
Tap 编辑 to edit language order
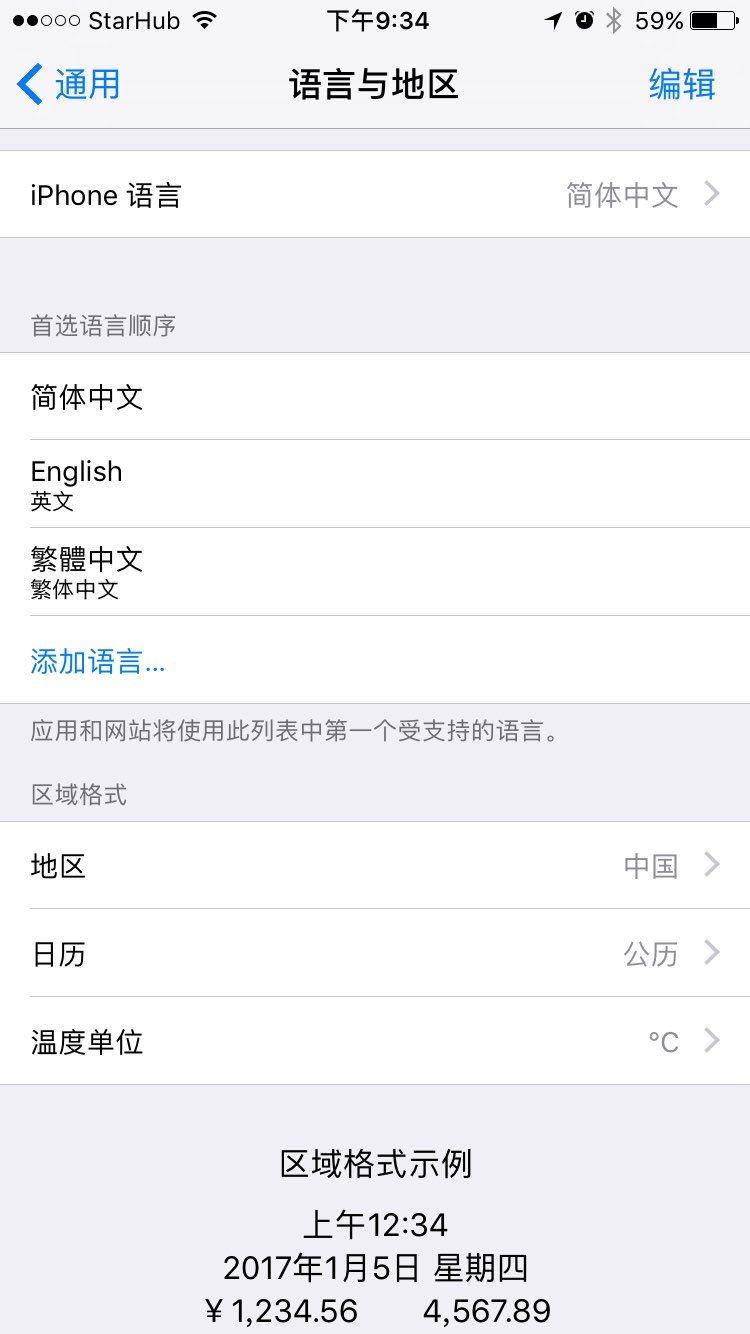682,85
